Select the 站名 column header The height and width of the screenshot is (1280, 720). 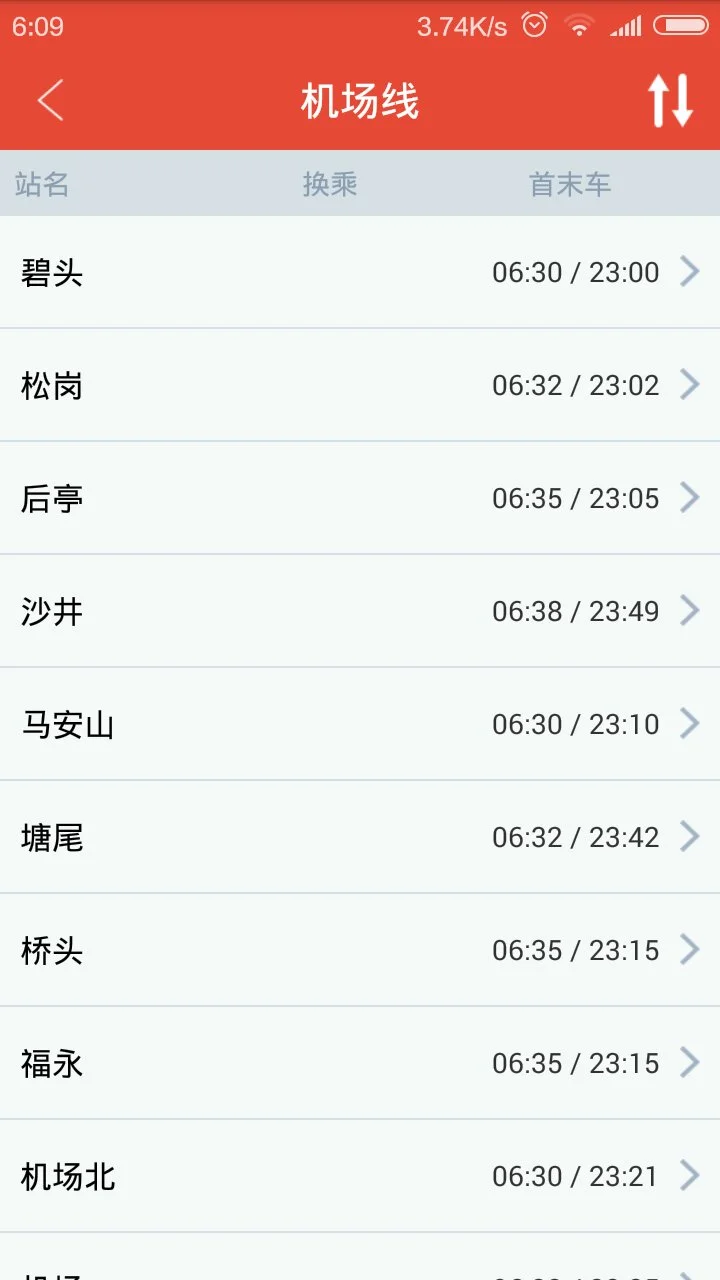41,184
